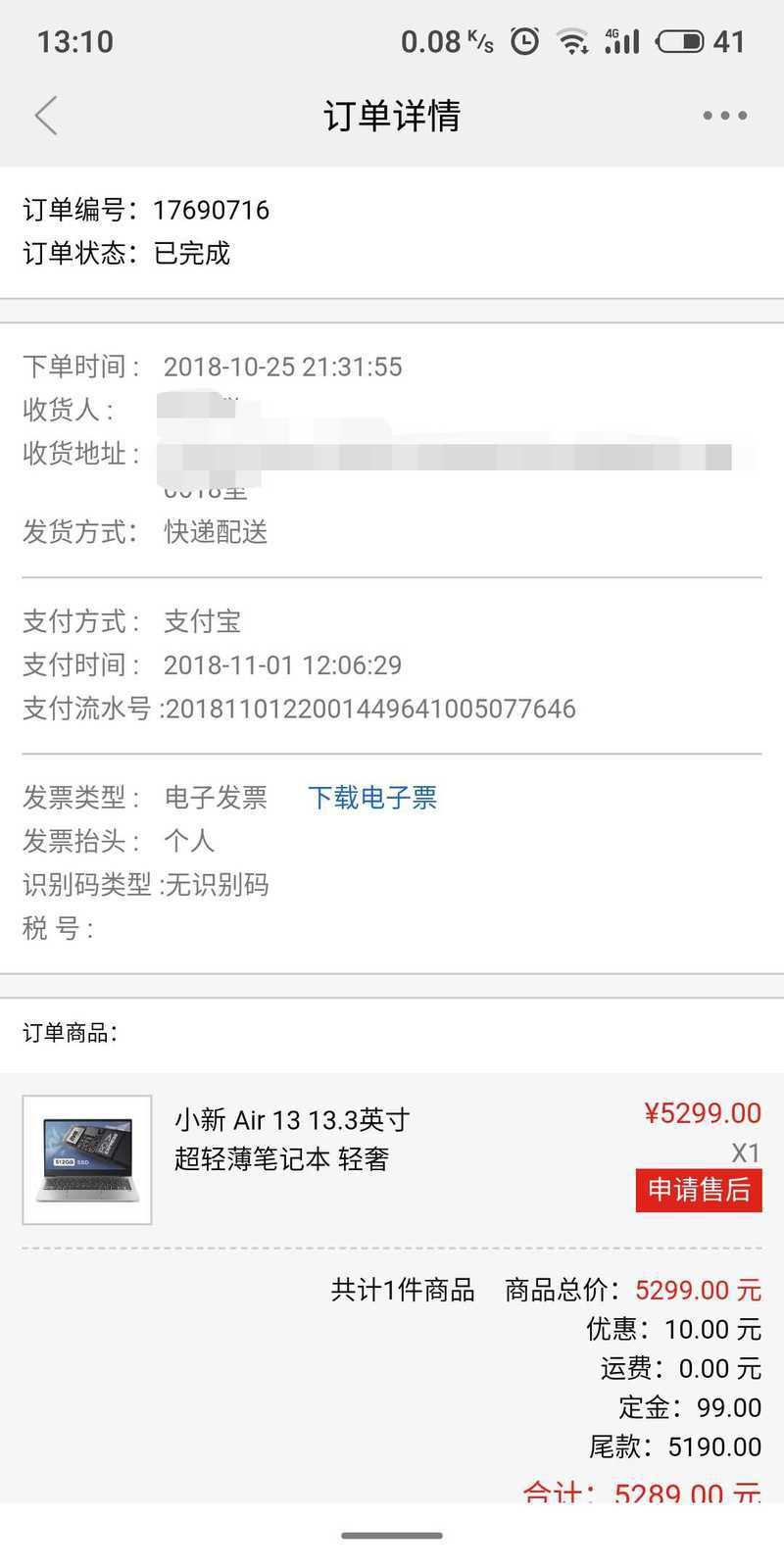Download the electronic invoice (下载电子票)
This screenshot has height=1568, width=784.
click(372, 798)
